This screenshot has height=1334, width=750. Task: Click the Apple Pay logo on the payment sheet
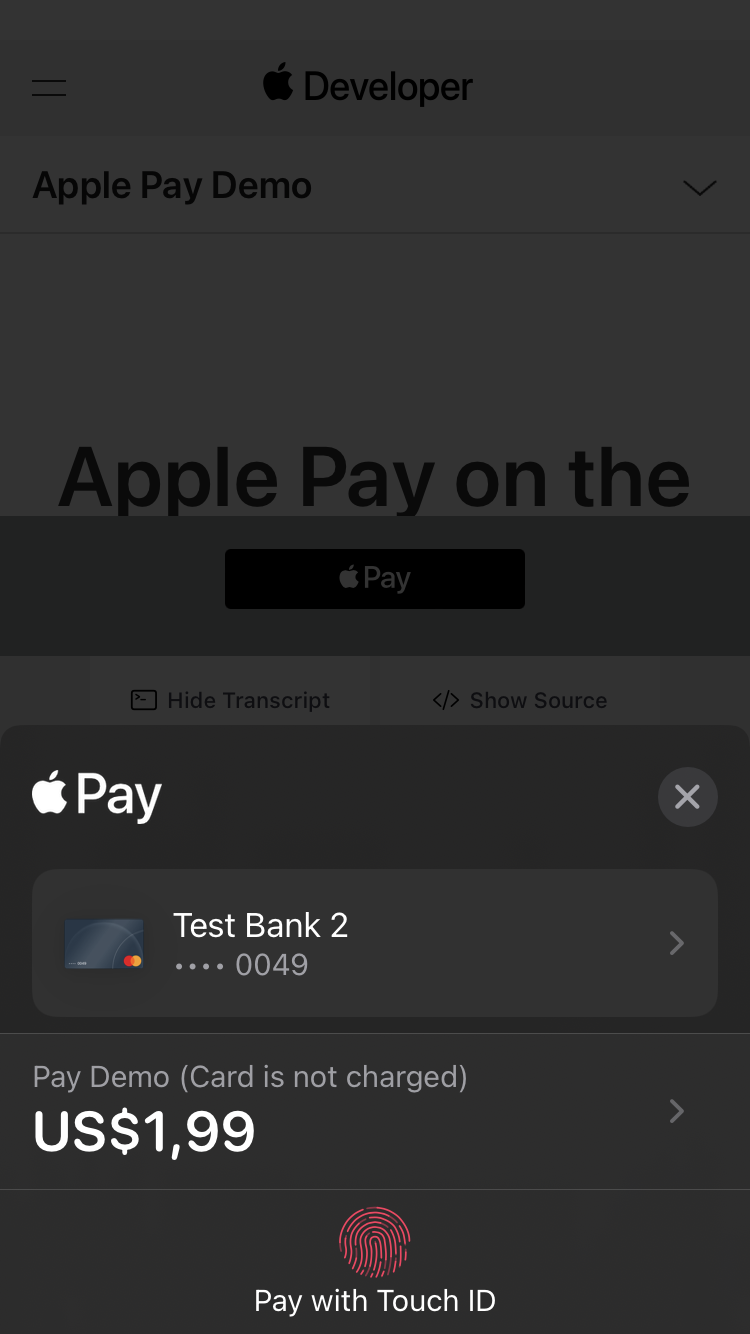tap(96, 795)
